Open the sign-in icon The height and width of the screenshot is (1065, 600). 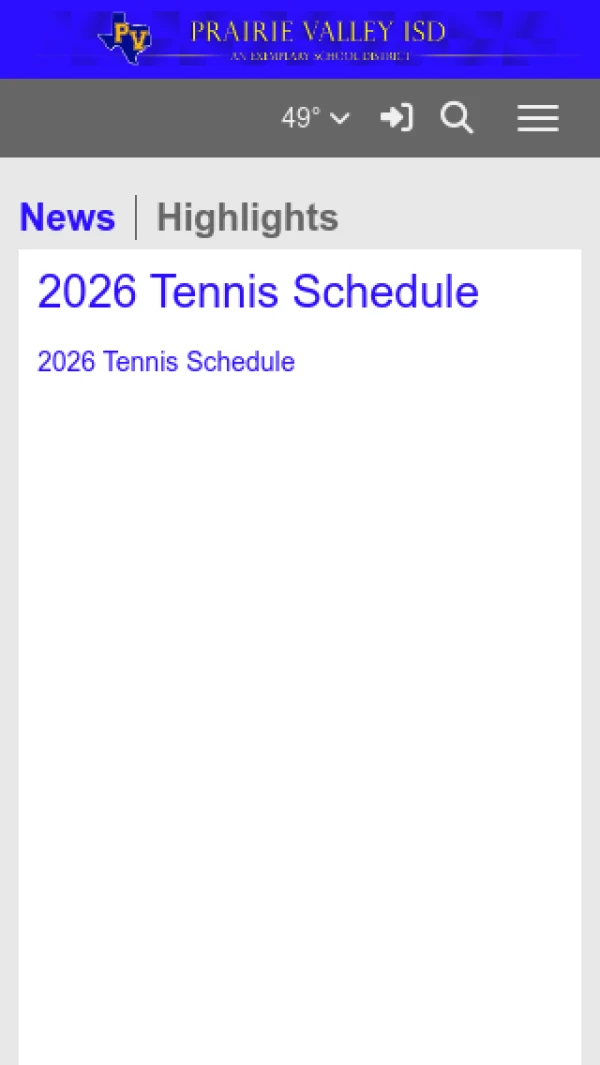396,119
